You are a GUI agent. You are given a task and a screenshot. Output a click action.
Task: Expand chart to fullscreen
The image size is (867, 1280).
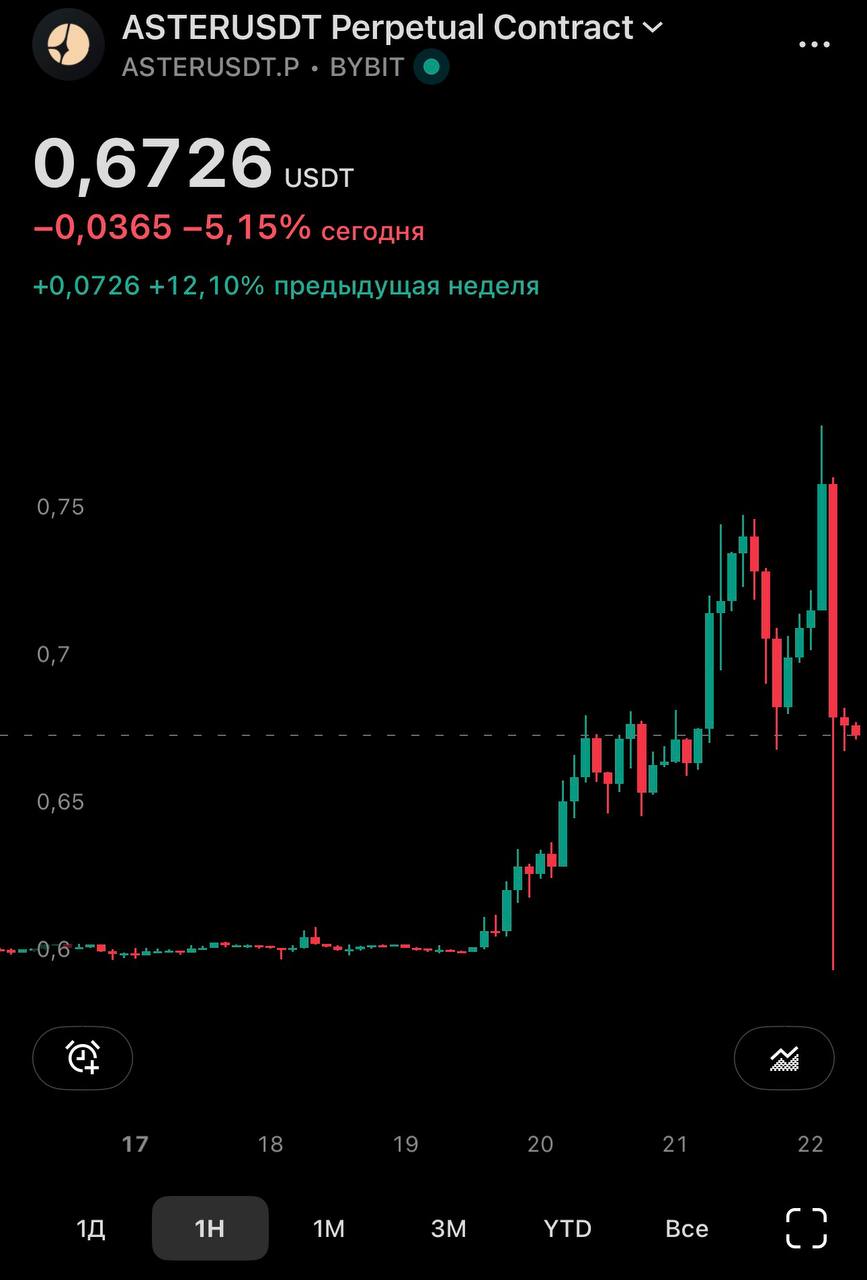806,1228
